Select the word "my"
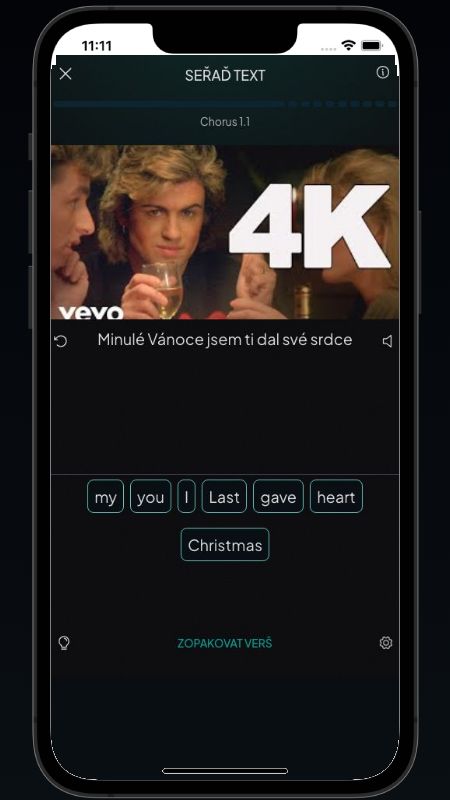Screen dimensions: 450x800 [x=106, y=496]
